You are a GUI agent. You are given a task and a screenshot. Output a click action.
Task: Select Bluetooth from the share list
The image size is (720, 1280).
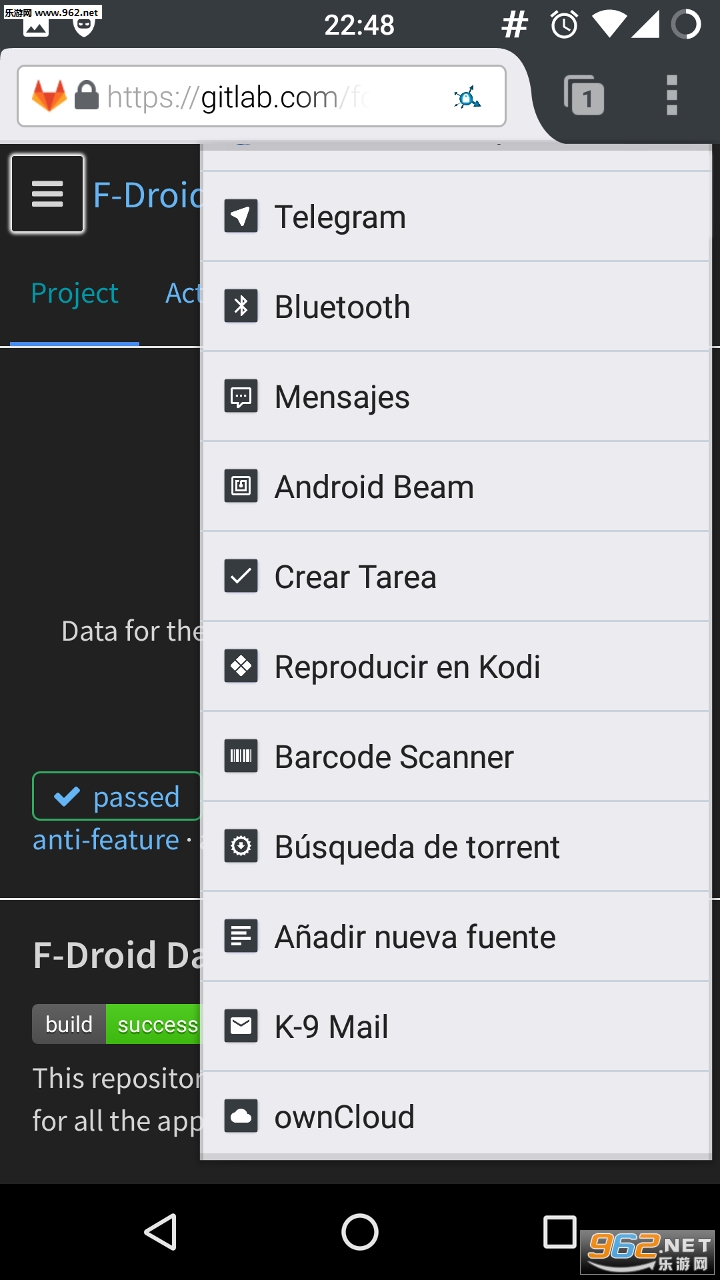point(456,307)
